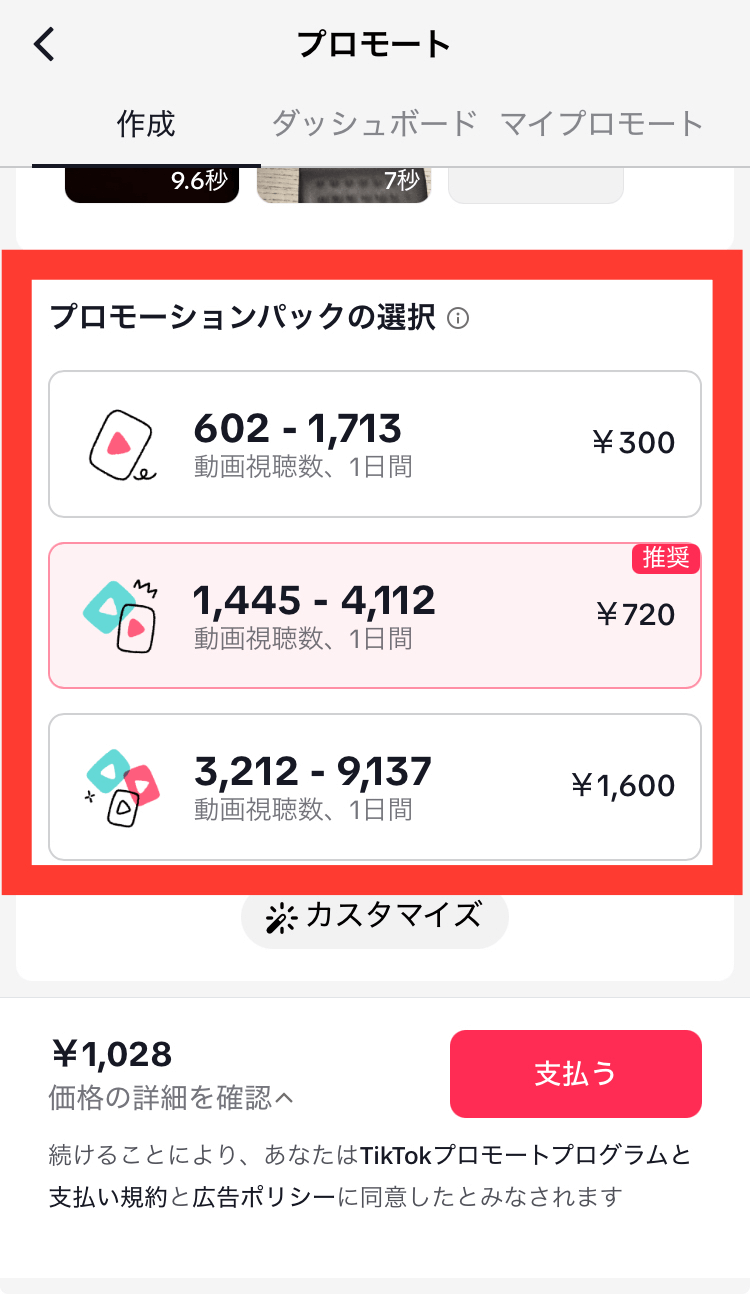Go back with the top-left arrow

coord(45,45)
